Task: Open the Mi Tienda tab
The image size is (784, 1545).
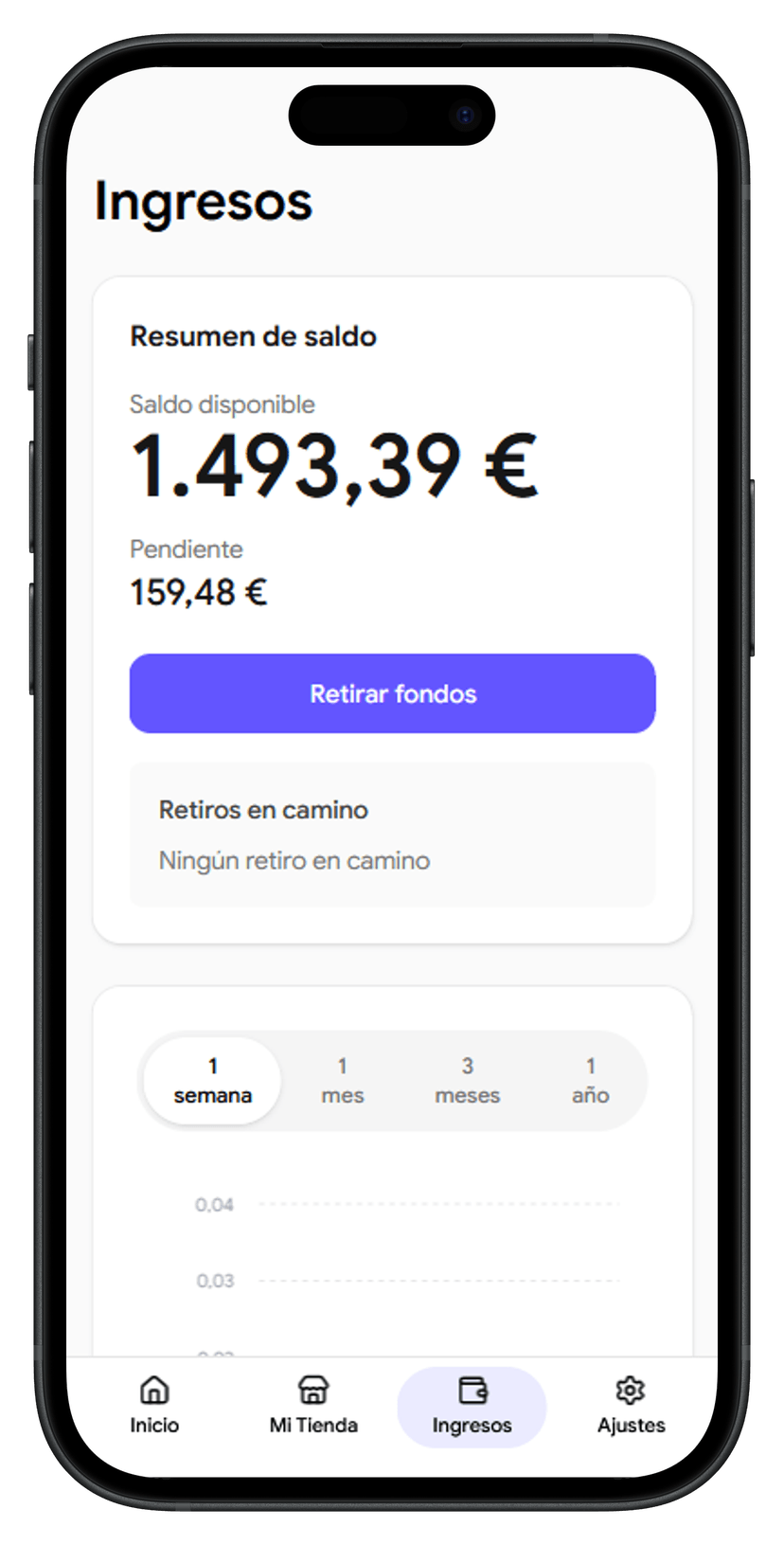Action: [313, 1406]
